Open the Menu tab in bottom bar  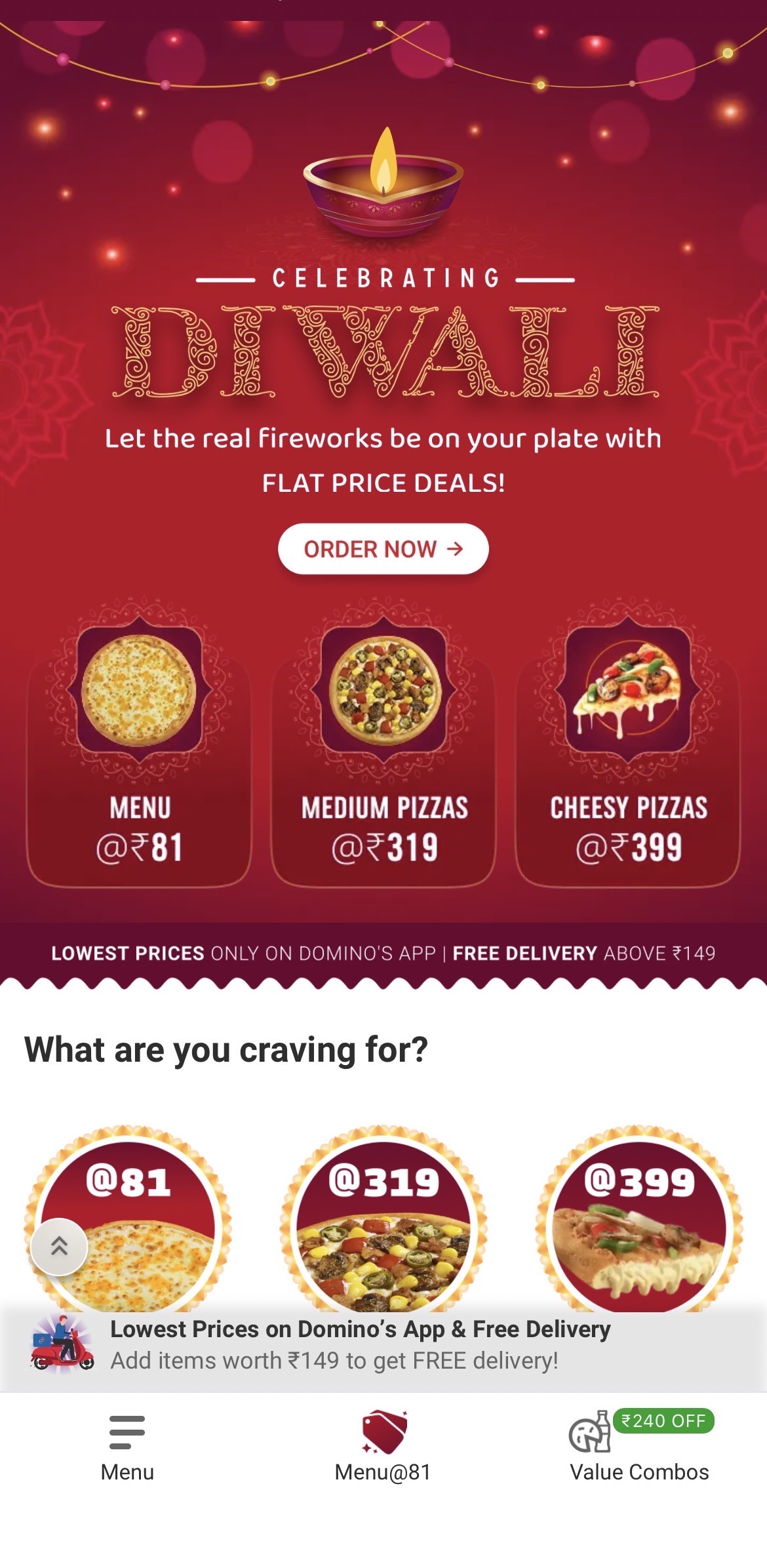pyautogui.click(x=127, y=1447)
